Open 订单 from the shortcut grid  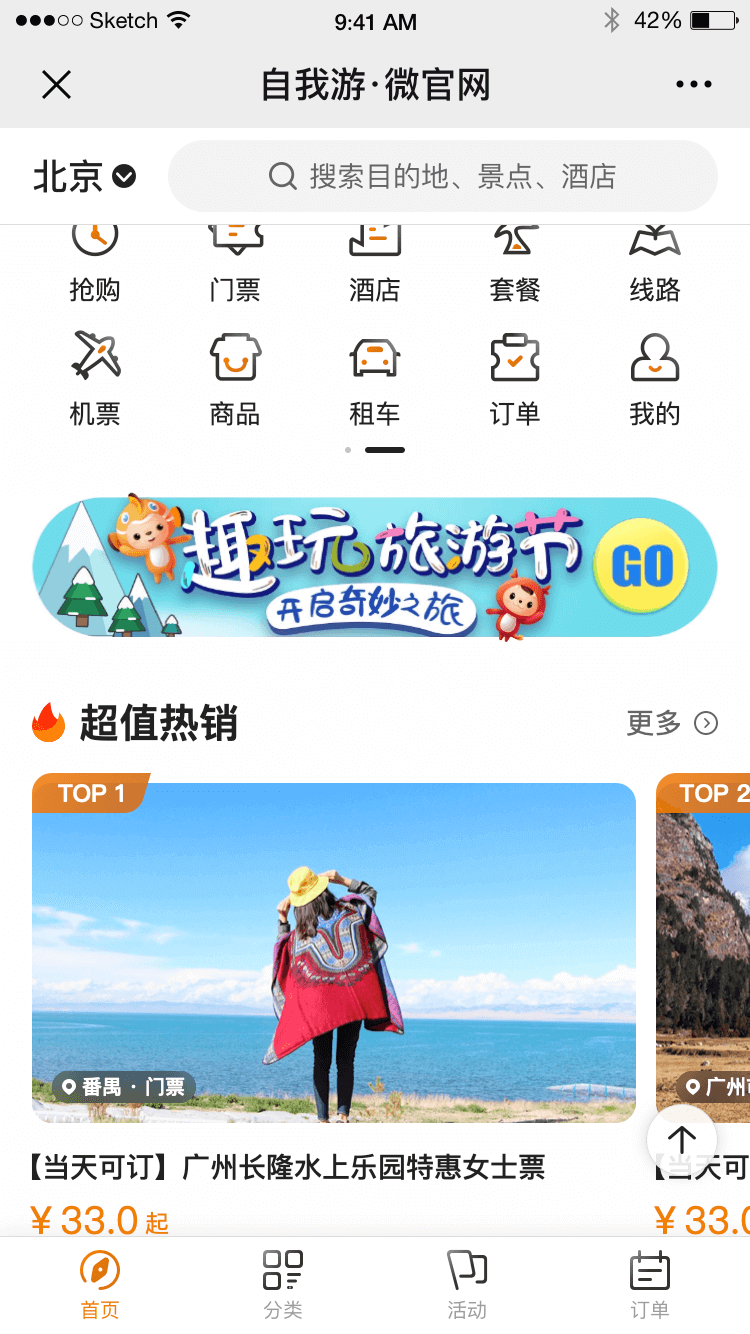coord(515,378)
